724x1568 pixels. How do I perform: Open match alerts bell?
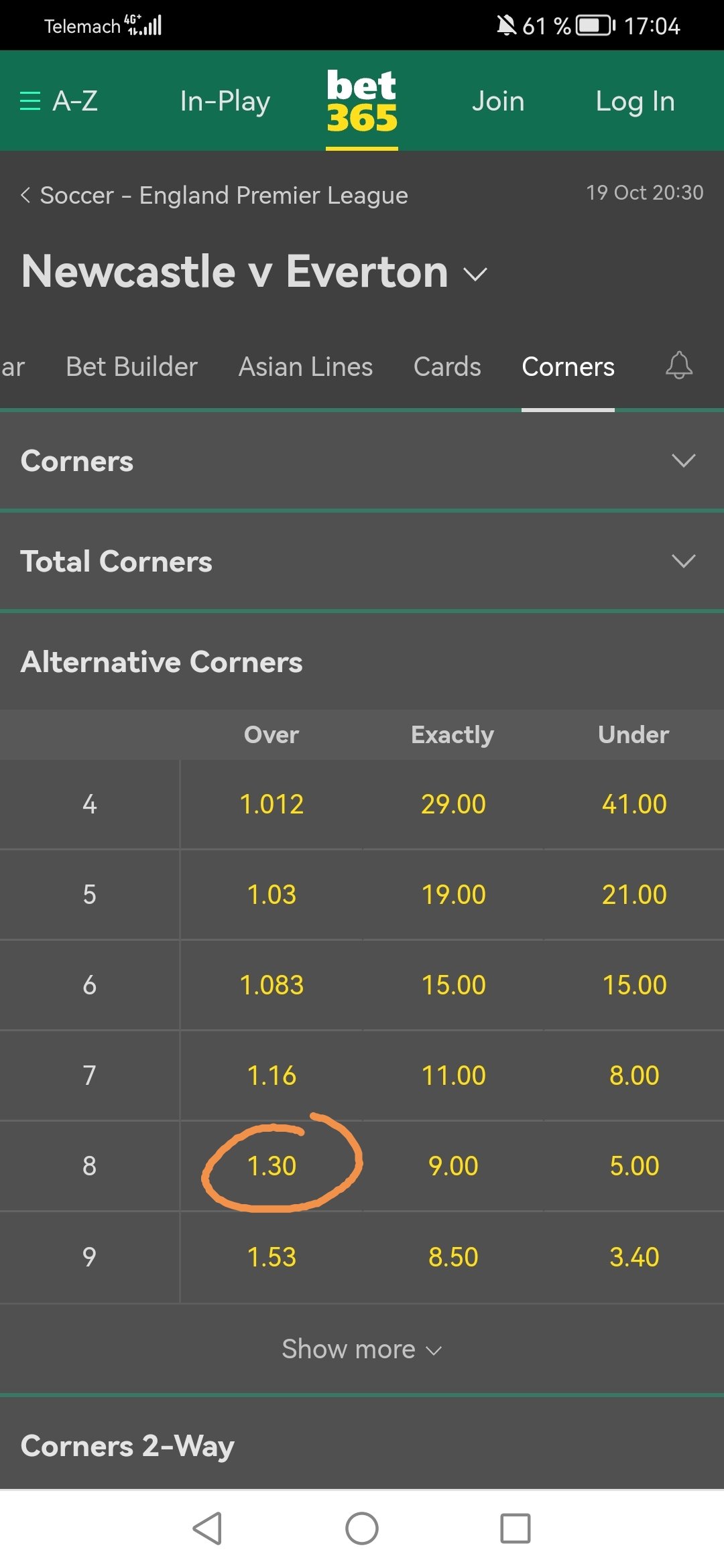coord(679,365)
